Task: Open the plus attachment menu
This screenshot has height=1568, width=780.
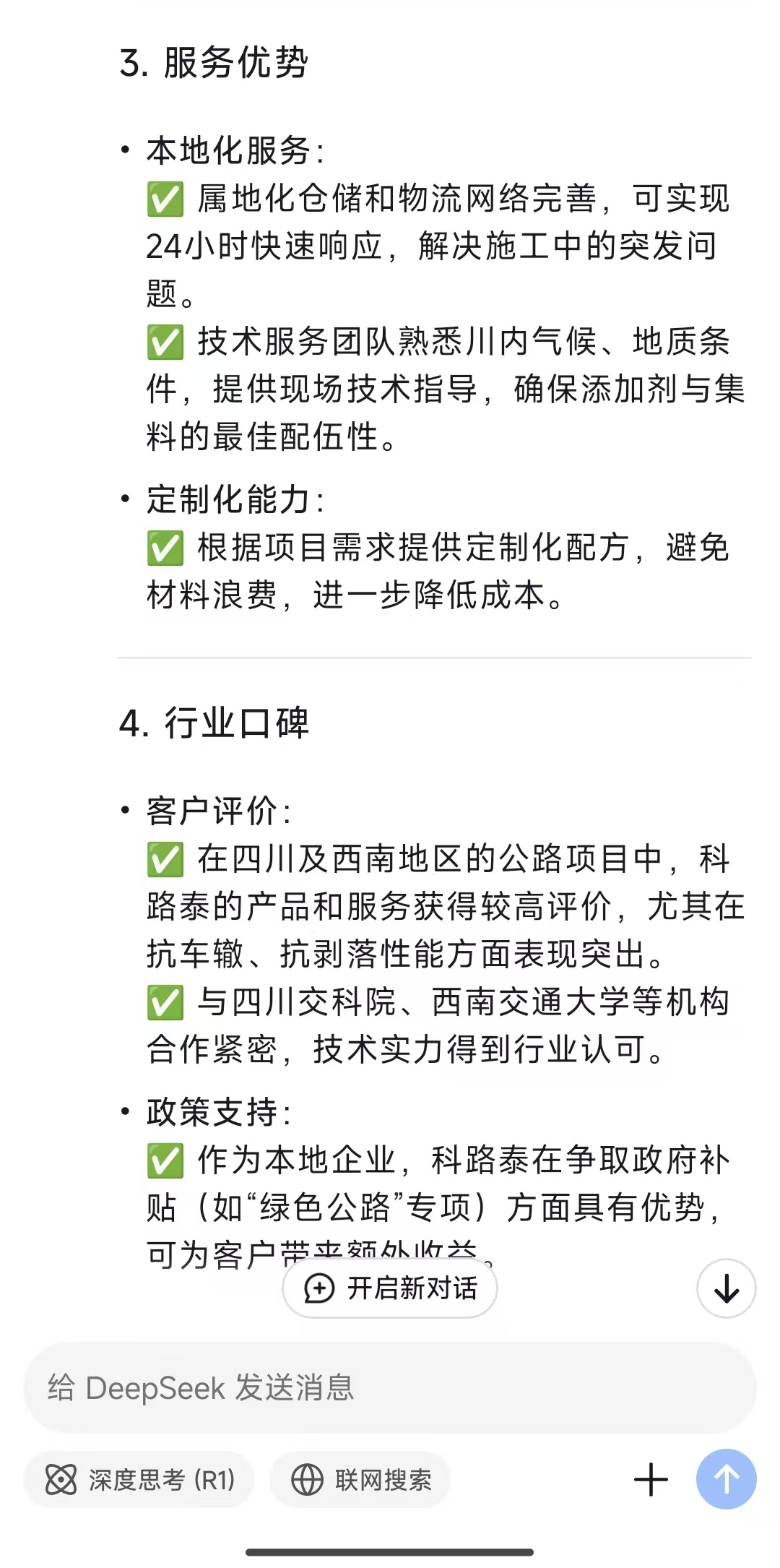Action: (x=651, y=1479)
